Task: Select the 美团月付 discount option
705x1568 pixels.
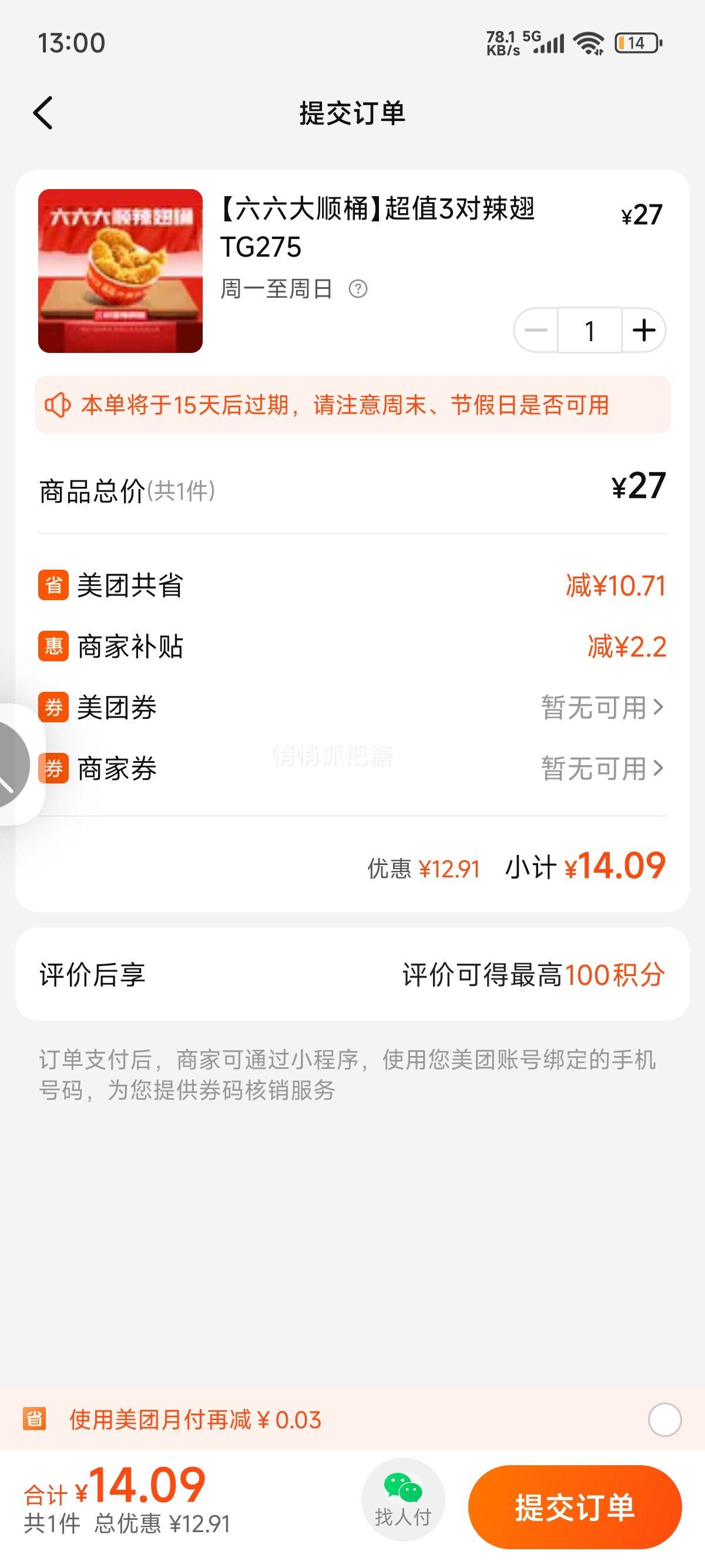Action: 664,1419
